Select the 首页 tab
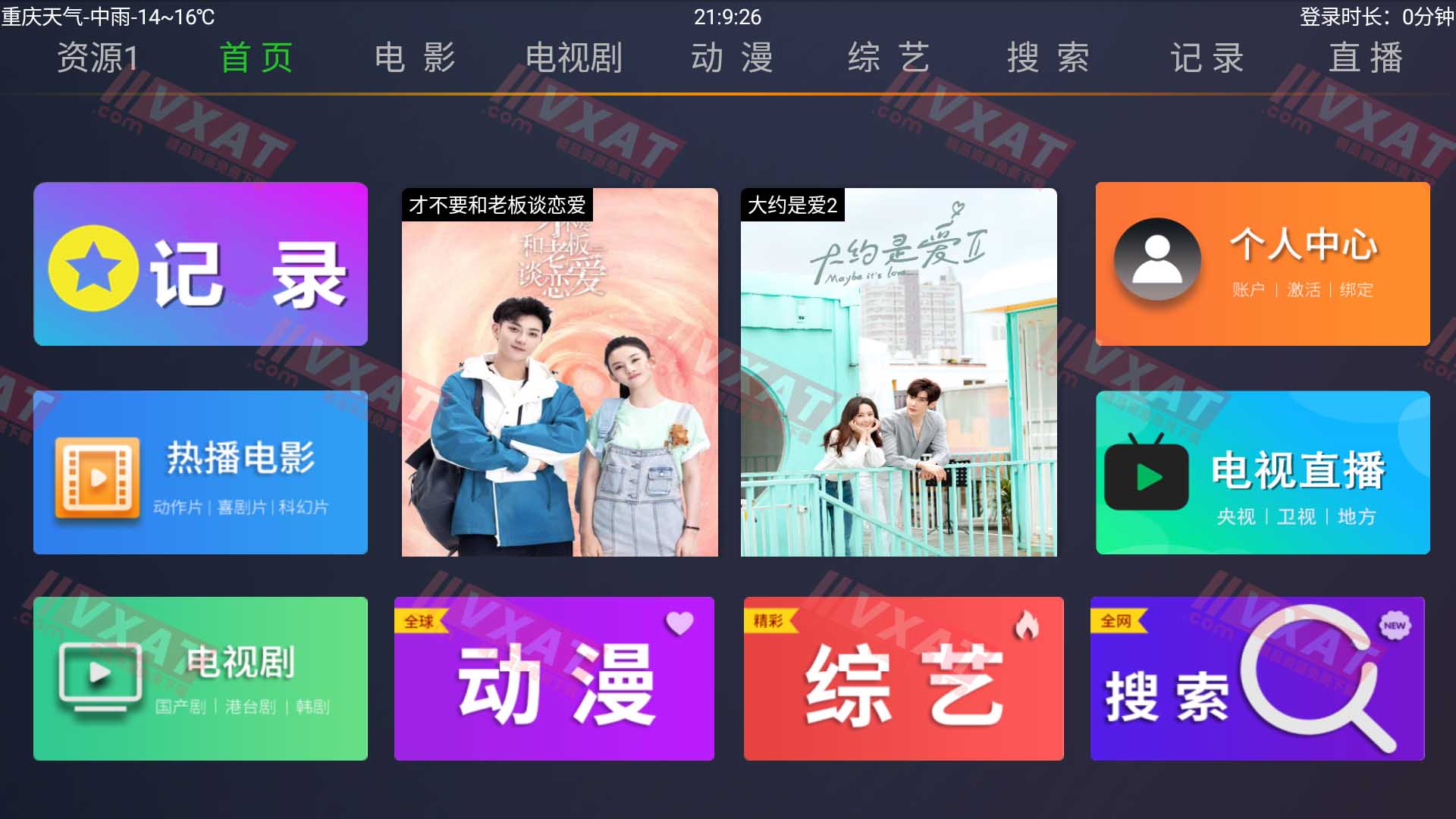This screenshot has width=1456, height=819. 256,58
